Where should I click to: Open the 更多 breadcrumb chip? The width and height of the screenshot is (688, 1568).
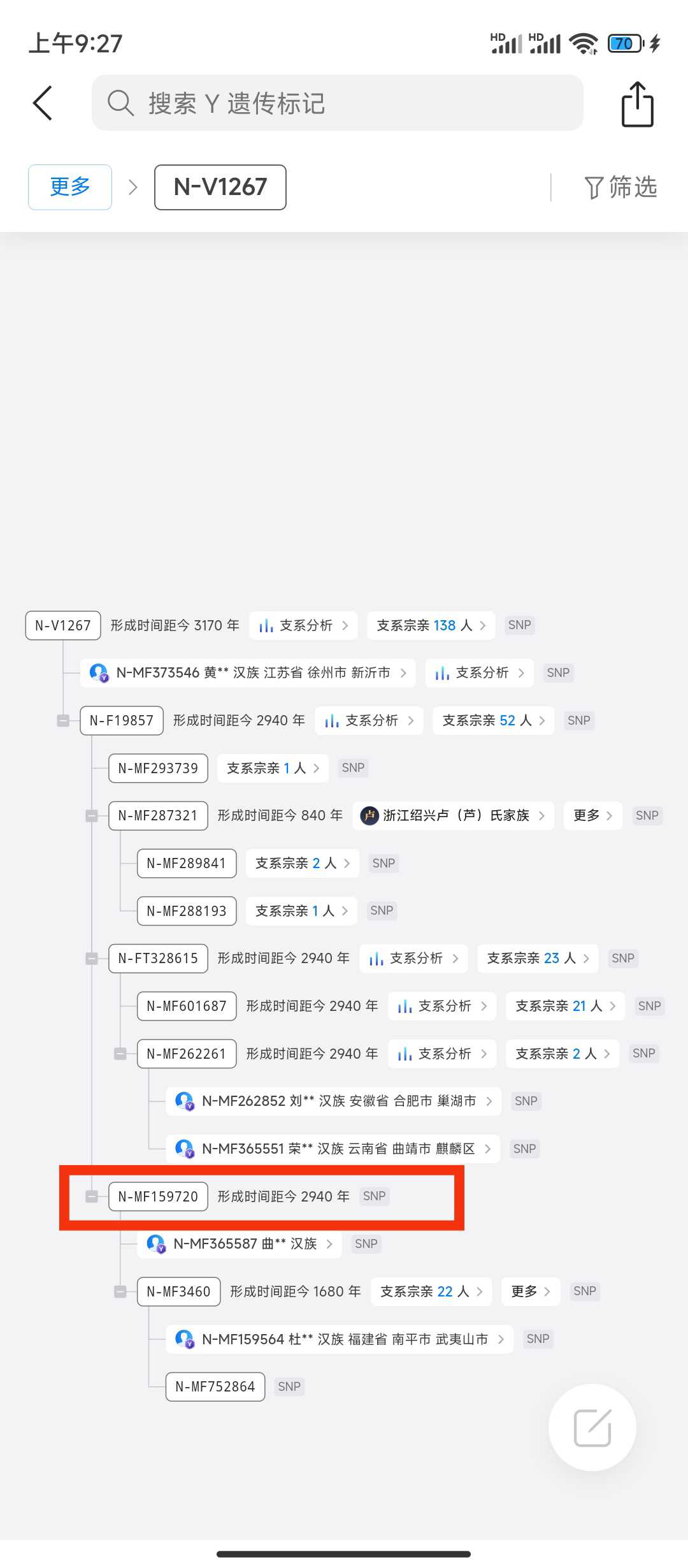tap(70, 187)
